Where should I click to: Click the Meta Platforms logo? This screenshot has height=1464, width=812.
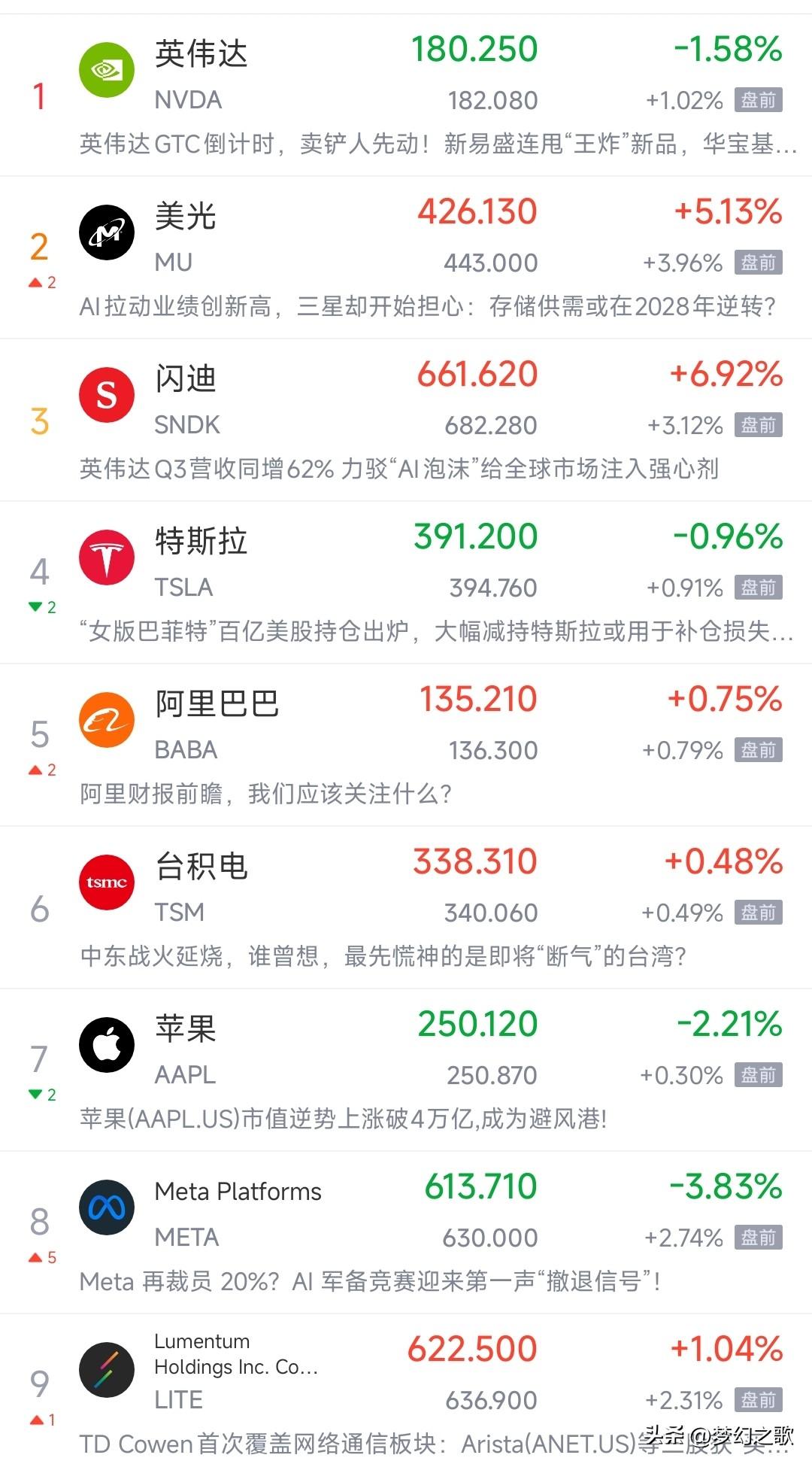(x=108, y=1207)
